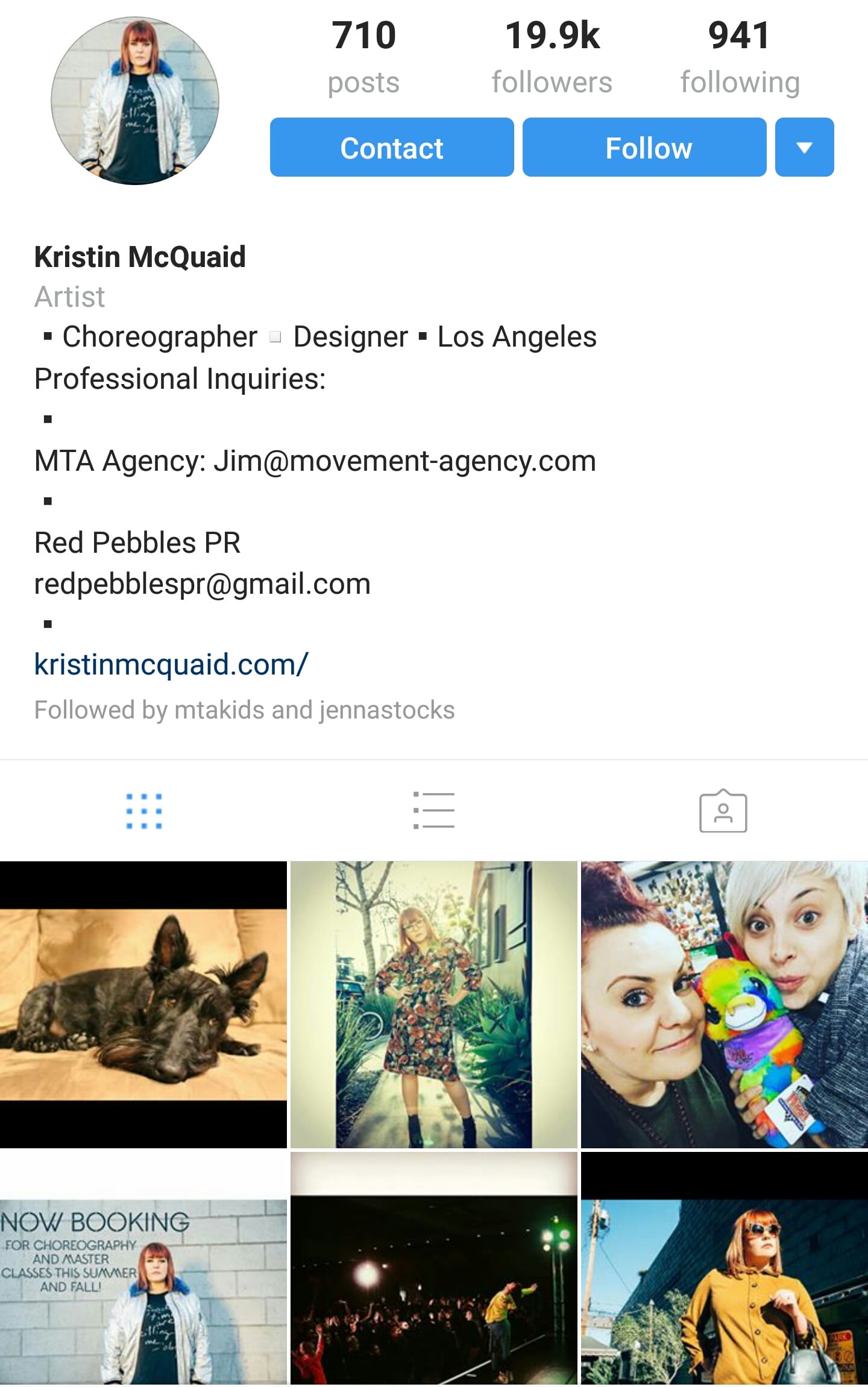868x1387 pixels.
Task: Expand the suggested accounts dropdown arrow
Action: coord(804,147)
